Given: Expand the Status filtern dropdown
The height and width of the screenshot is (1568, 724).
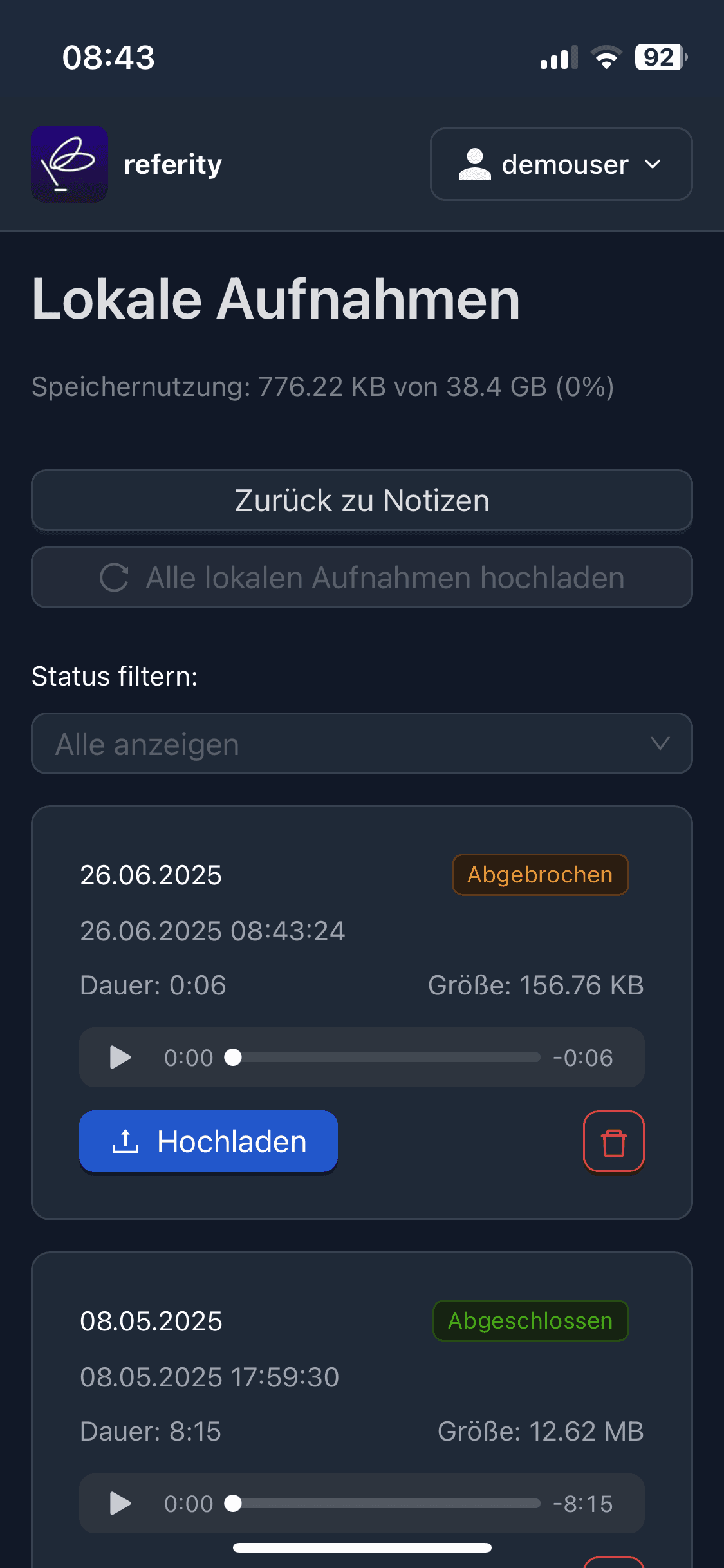Looking at the screenshot, I should click(x=362, y=743).
